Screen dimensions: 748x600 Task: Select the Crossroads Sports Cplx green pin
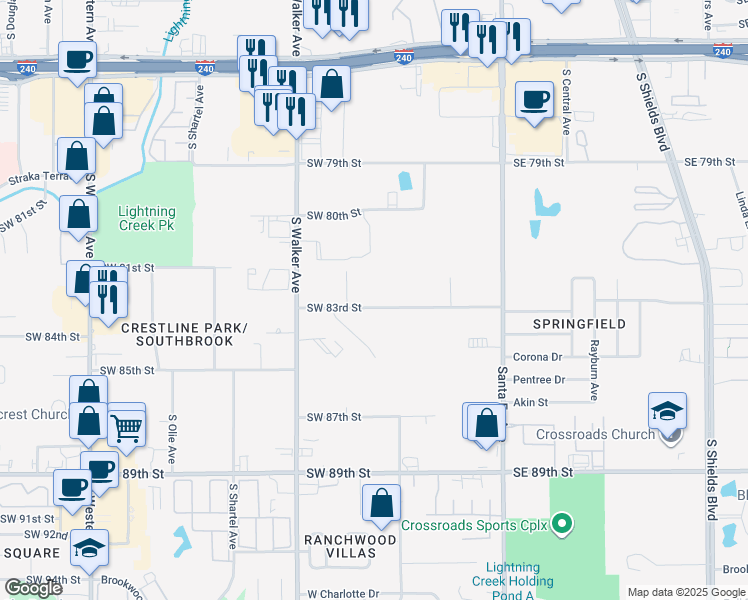click(x=562, y=524)
